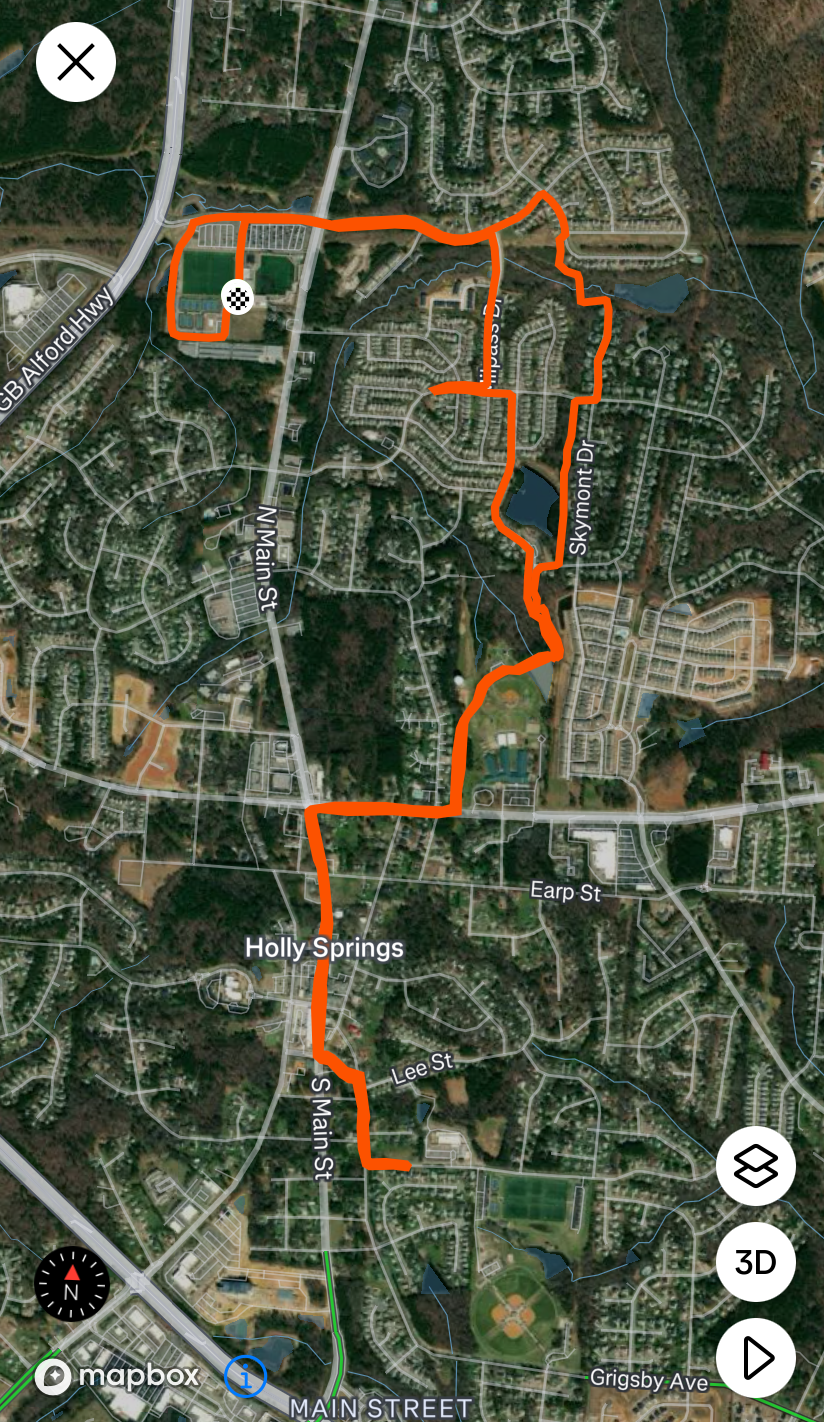Open the Mapbox attribution info icon
This screenshot has height=1422, width=824.
pos(246,1376)
